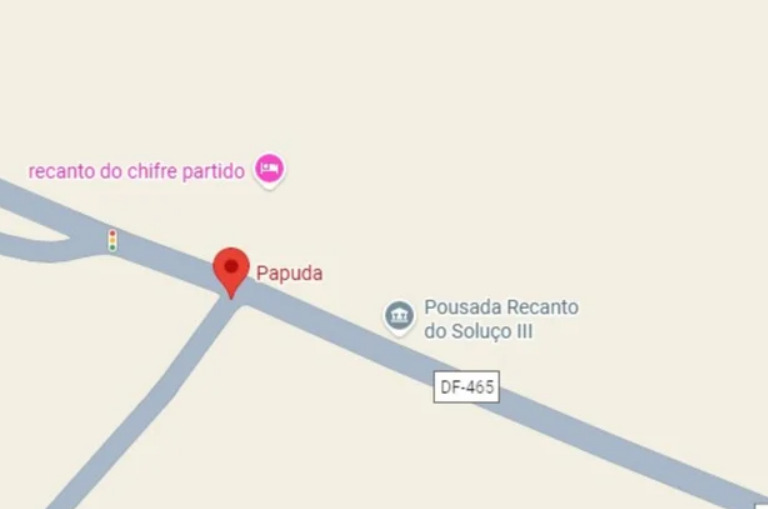Open Pousada Recanto do Soluço III marker
The width and height of the screenshot is (768, 509).
tap(399, 316)
